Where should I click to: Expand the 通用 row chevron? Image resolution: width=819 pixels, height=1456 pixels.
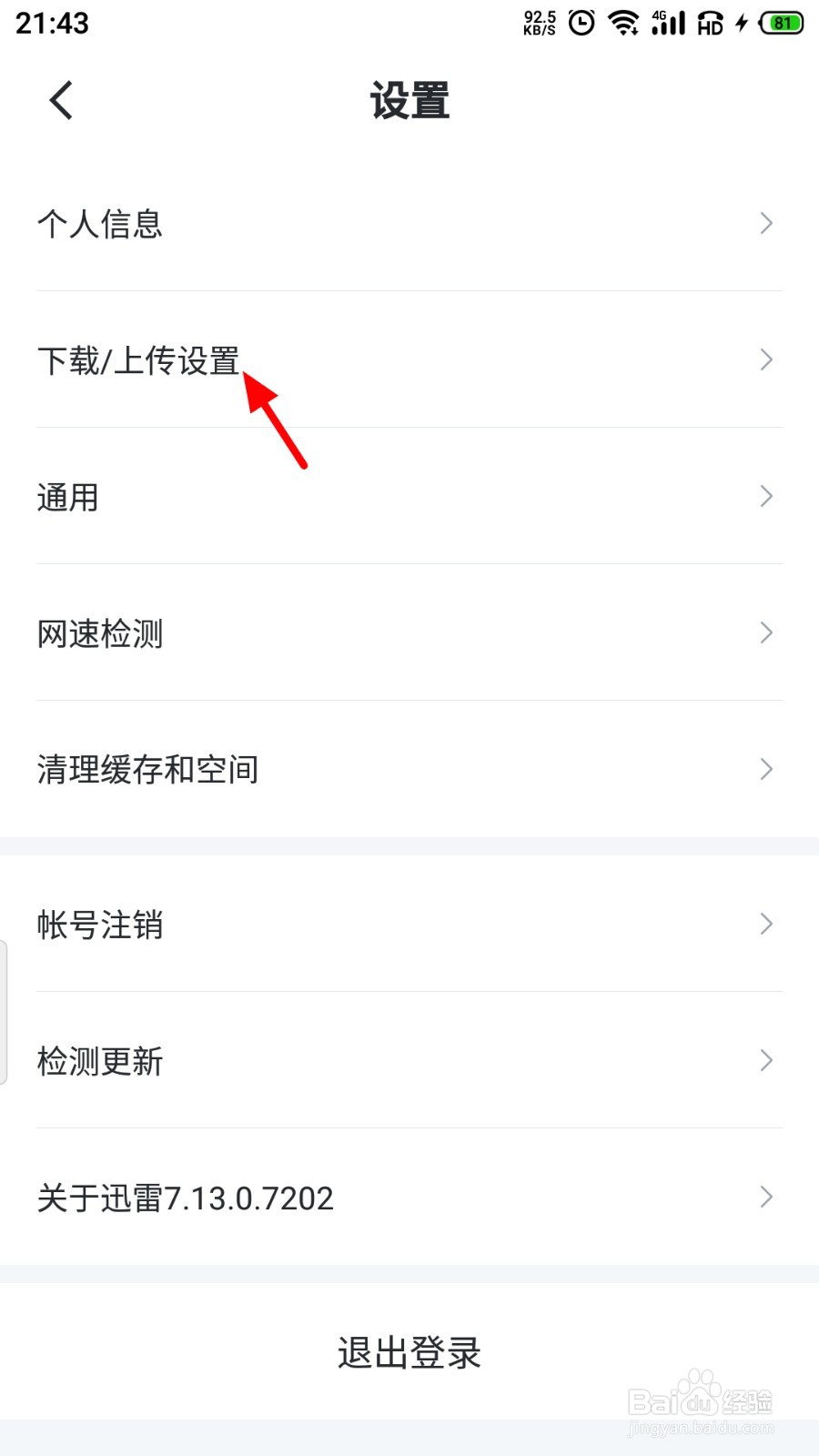point(765,496)
